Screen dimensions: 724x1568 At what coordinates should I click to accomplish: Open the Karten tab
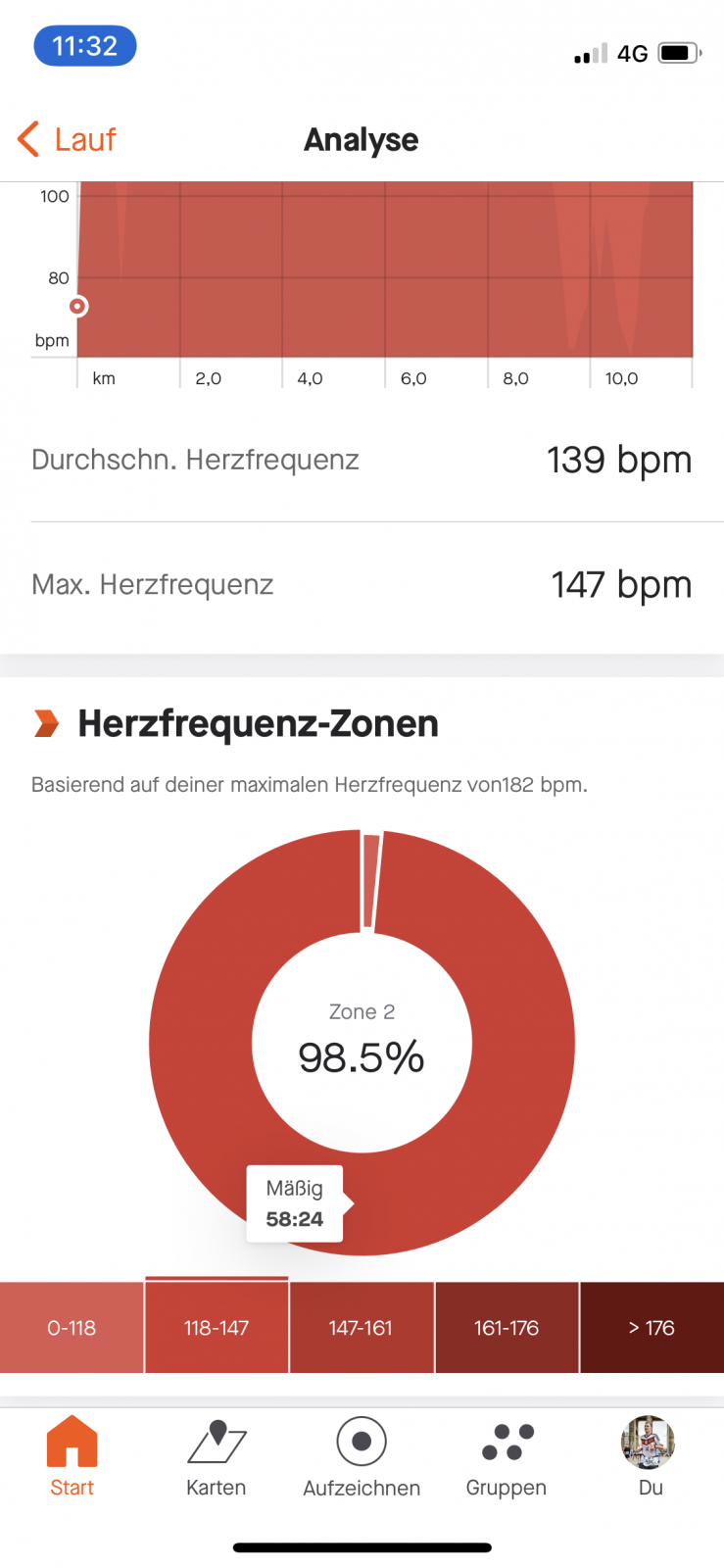[217, 1456]
